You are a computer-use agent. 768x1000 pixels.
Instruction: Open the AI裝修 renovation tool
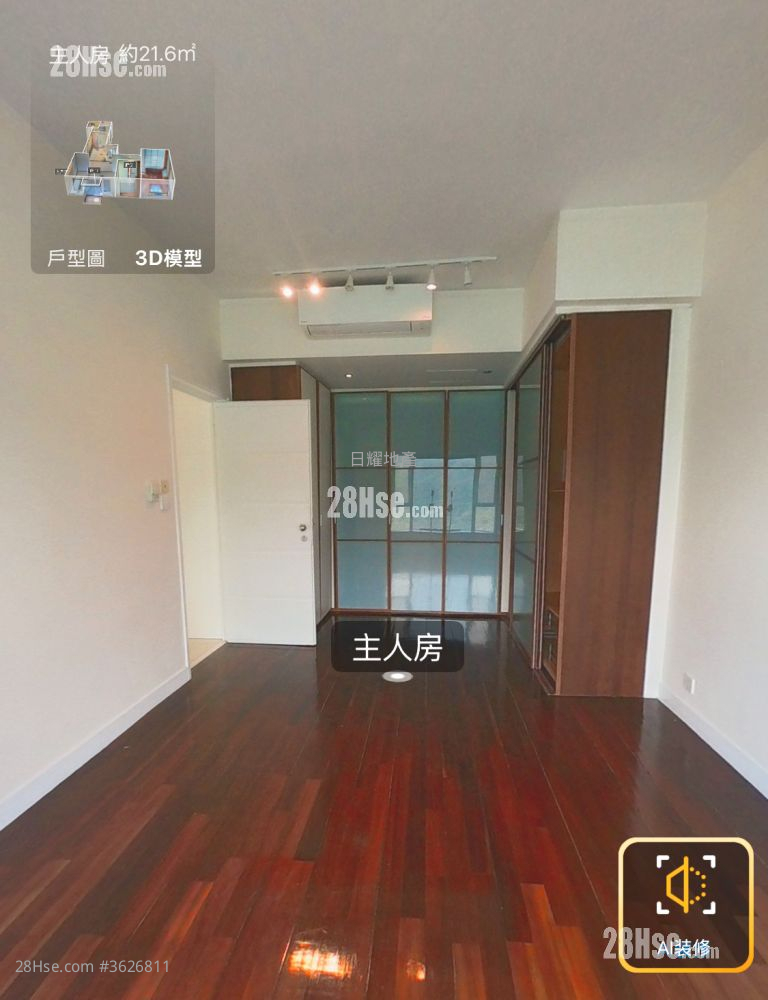click(685, 905)
